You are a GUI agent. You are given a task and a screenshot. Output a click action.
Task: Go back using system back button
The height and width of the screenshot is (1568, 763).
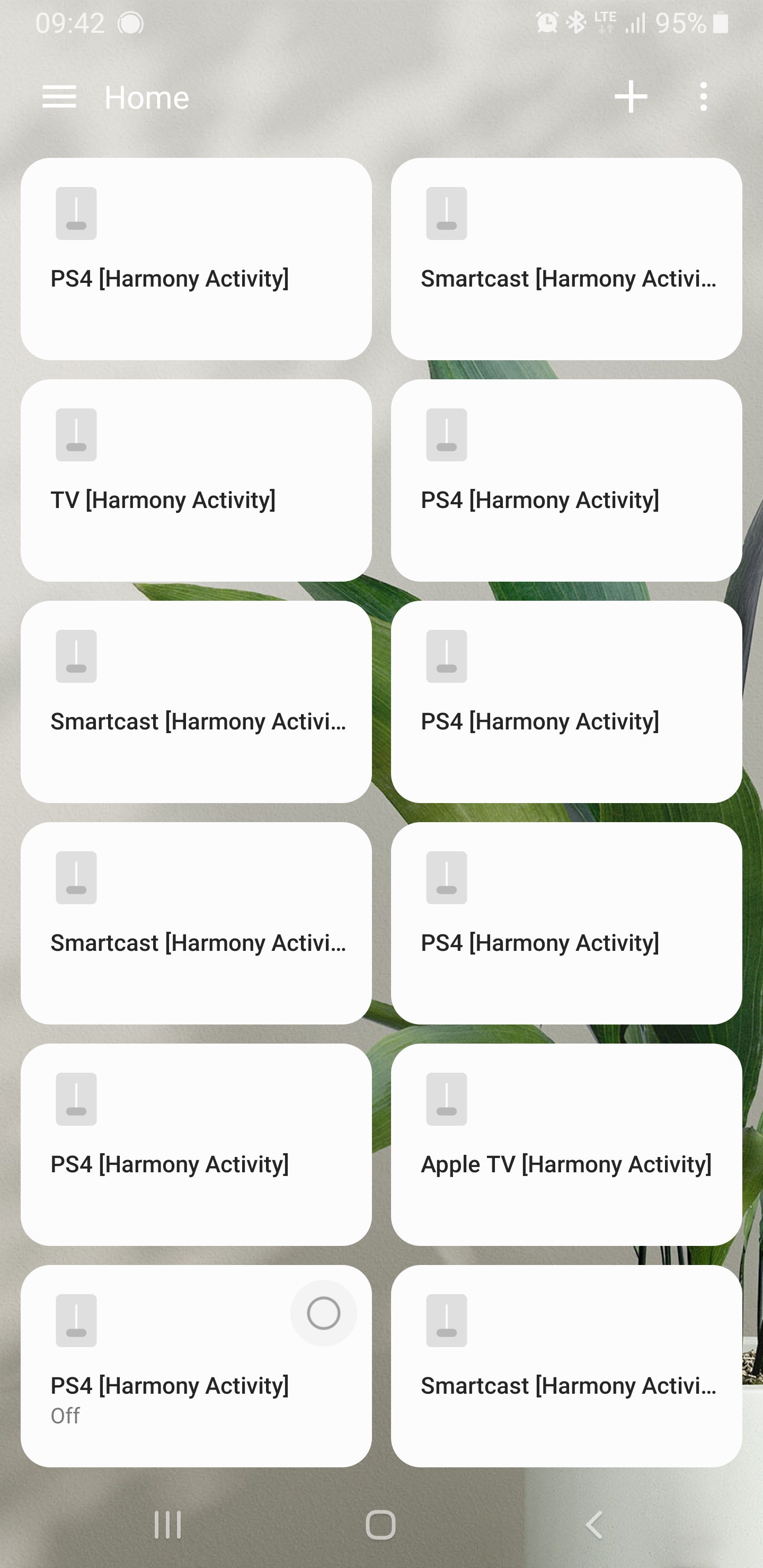coord(595,1525)
